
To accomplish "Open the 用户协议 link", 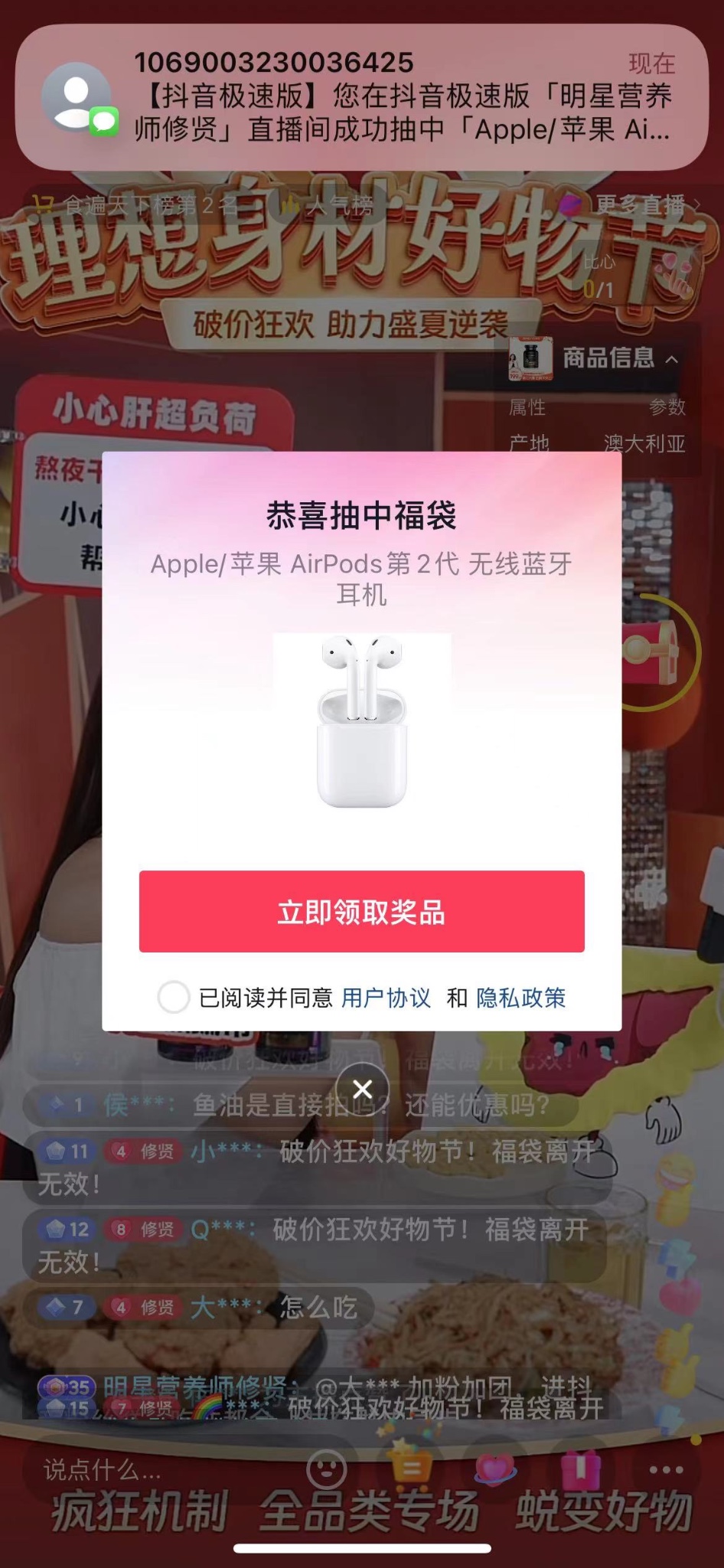I will click(386, 998).
